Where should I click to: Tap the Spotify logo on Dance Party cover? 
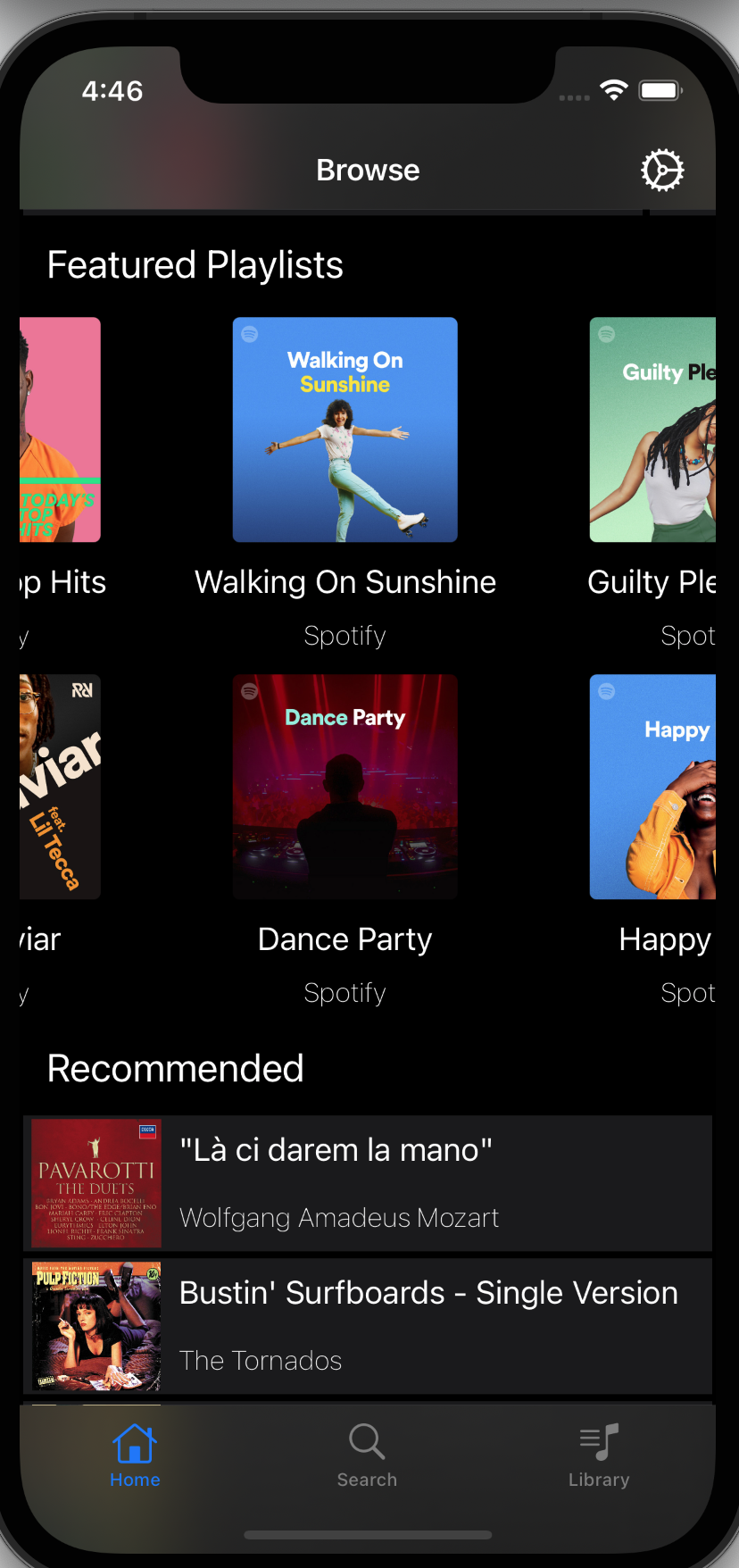pyautogui.click(x=250, y=690)
